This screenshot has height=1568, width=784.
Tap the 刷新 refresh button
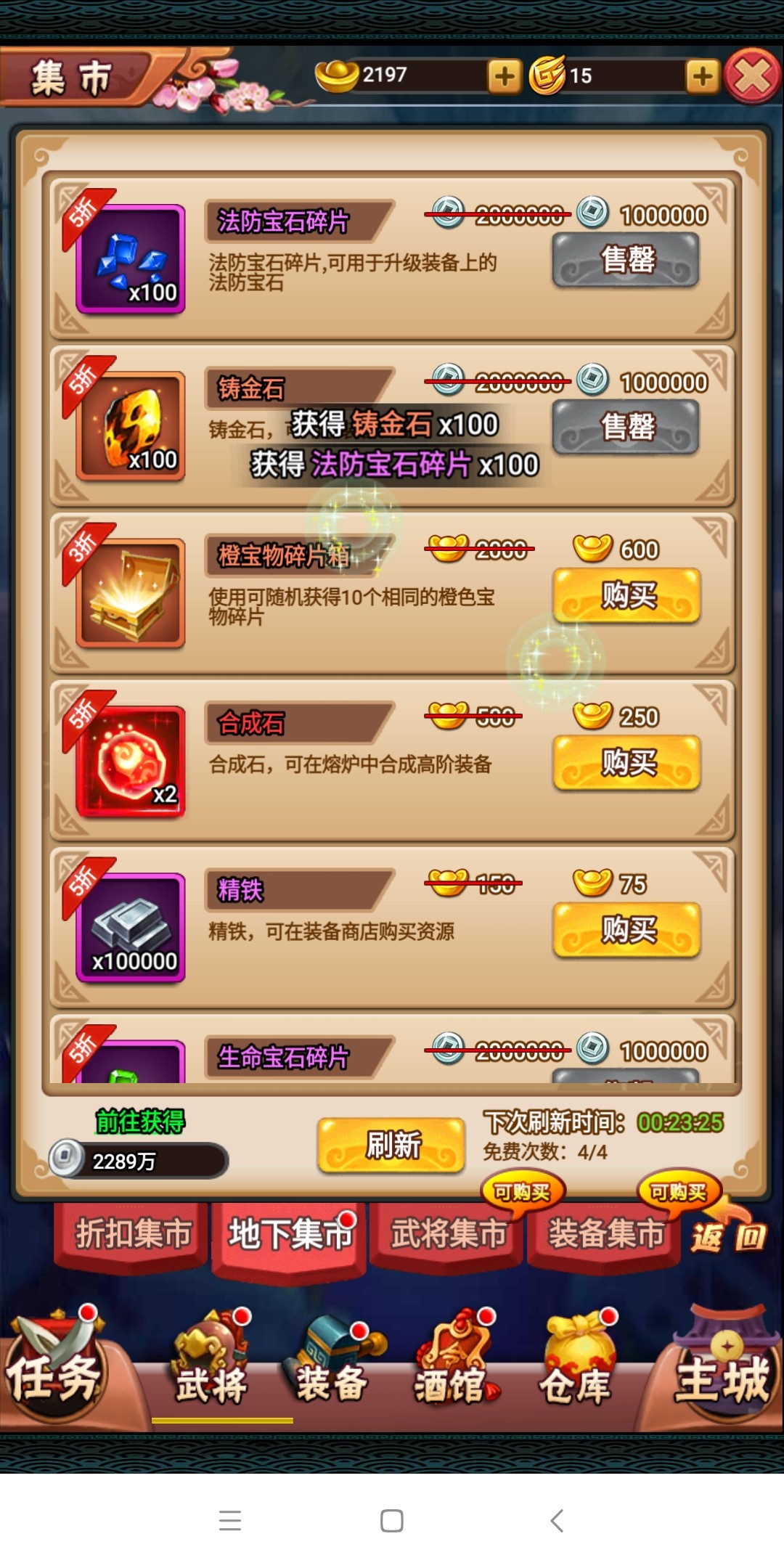coord(391,1146)
